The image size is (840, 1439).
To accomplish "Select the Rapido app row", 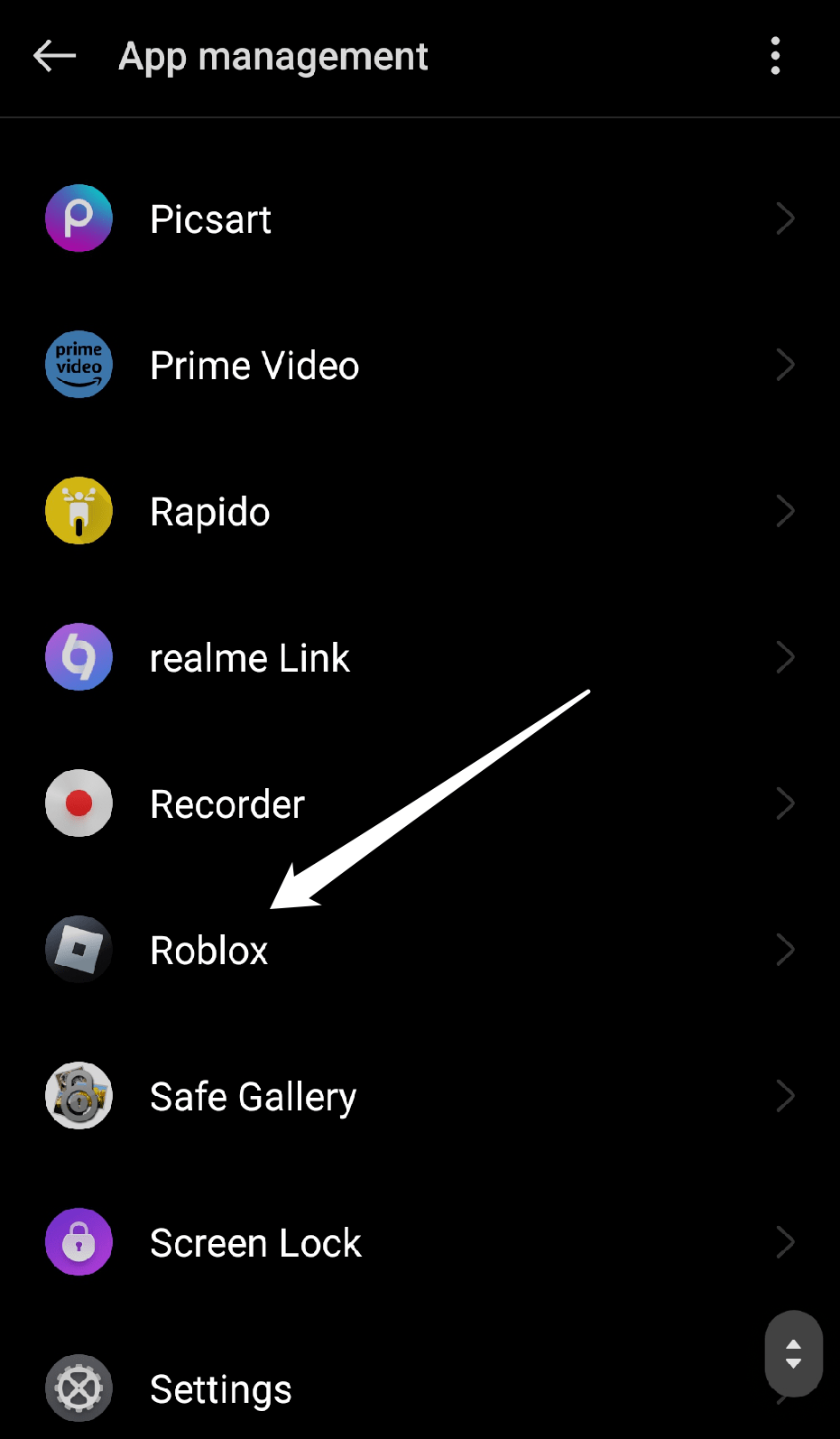I will tap(420, 512).
